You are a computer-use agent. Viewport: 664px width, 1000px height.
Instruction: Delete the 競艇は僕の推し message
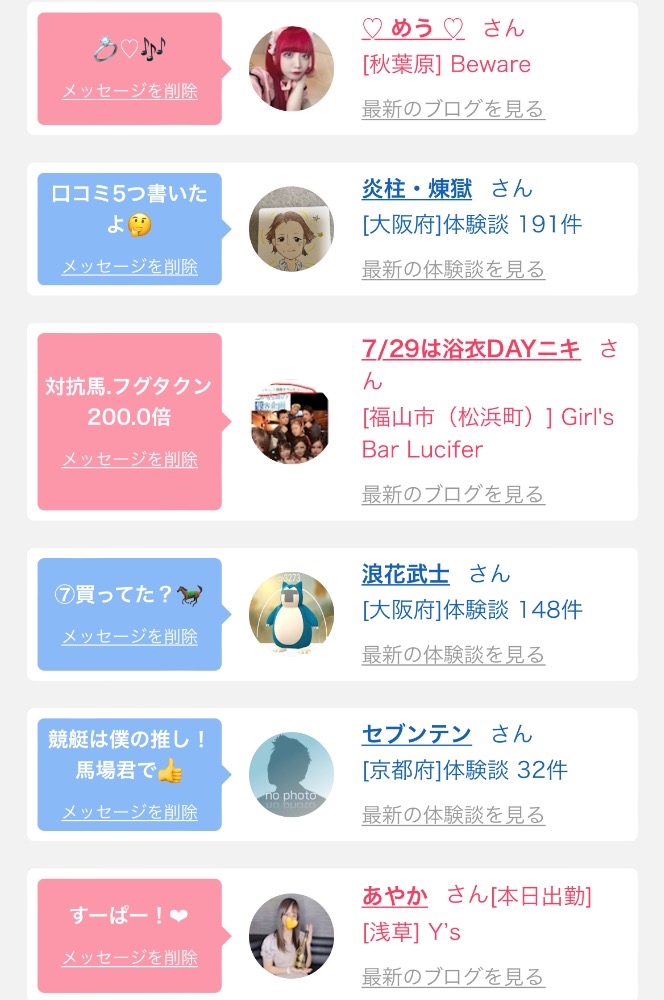coord(130,812)
